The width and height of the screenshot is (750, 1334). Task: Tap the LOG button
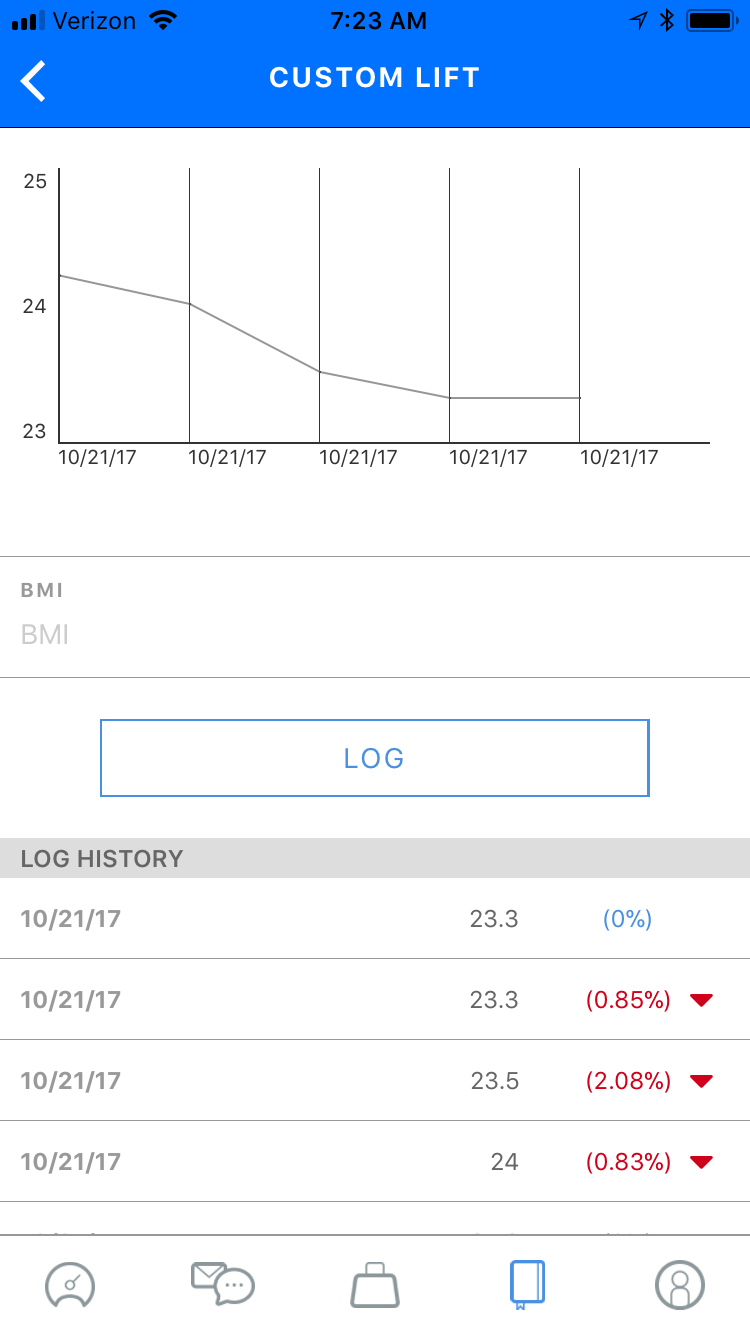(x=375, y=758)
